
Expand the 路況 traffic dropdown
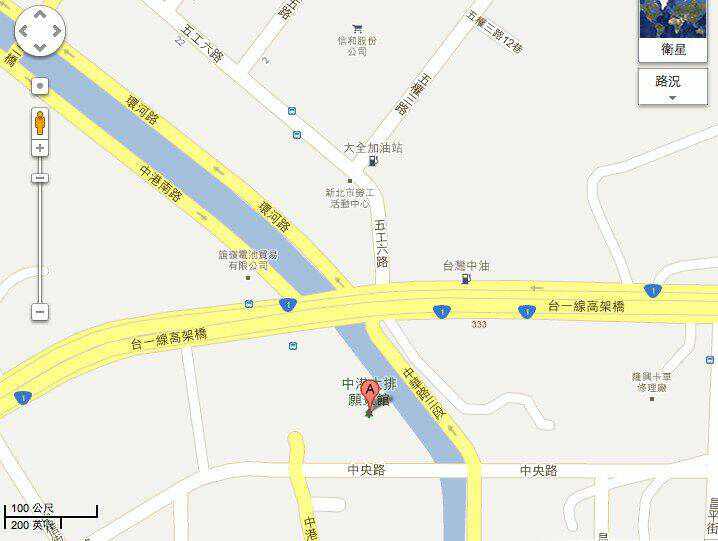(672, 87)
